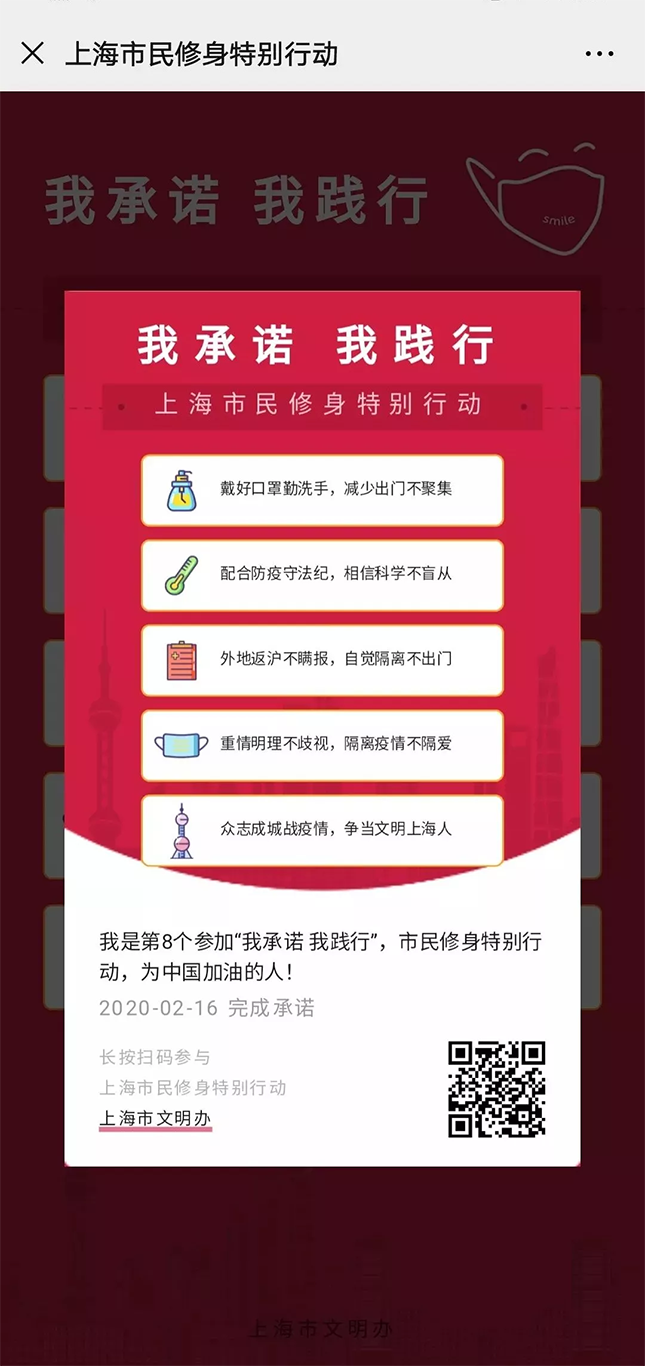Open the three-dot overflow menu
This screenshot has height=1366, width=645.
point(599,54)
